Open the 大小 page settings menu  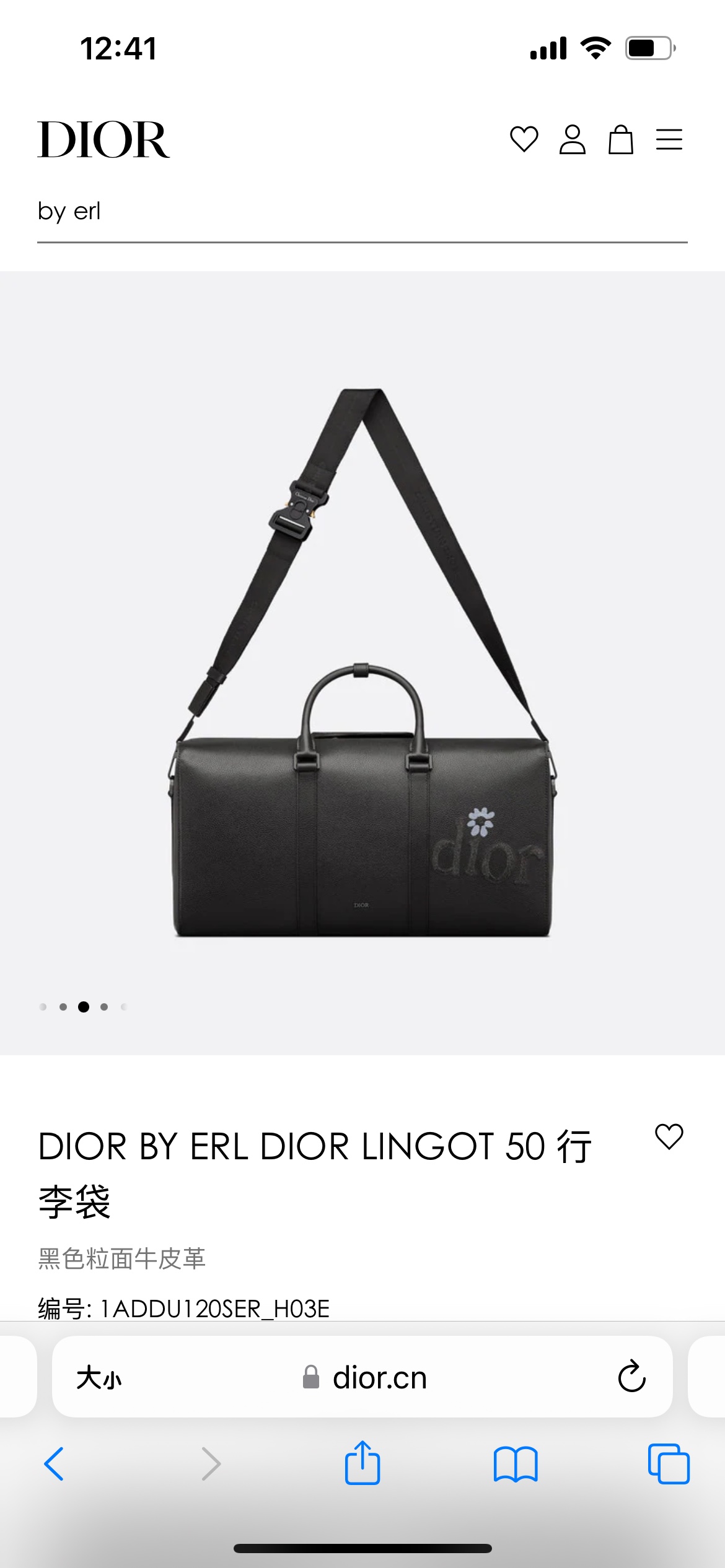coord(99,1378)
